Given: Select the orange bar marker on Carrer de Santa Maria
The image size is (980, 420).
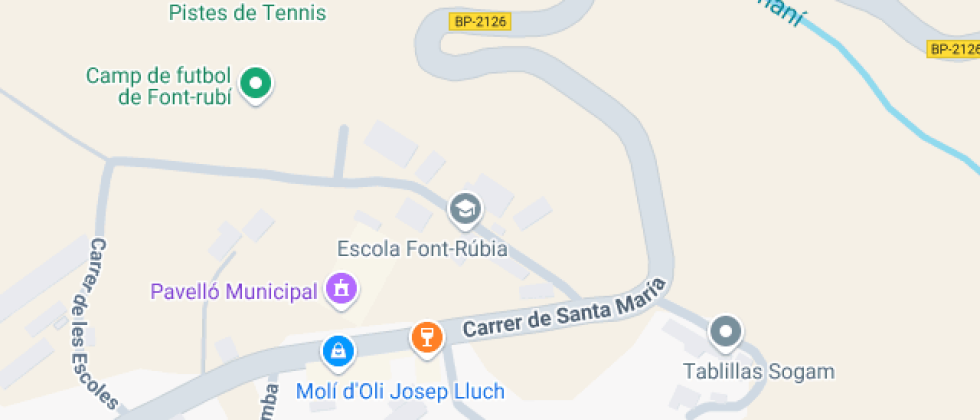Looking at the screenshot, I should [x=427, y=336].
